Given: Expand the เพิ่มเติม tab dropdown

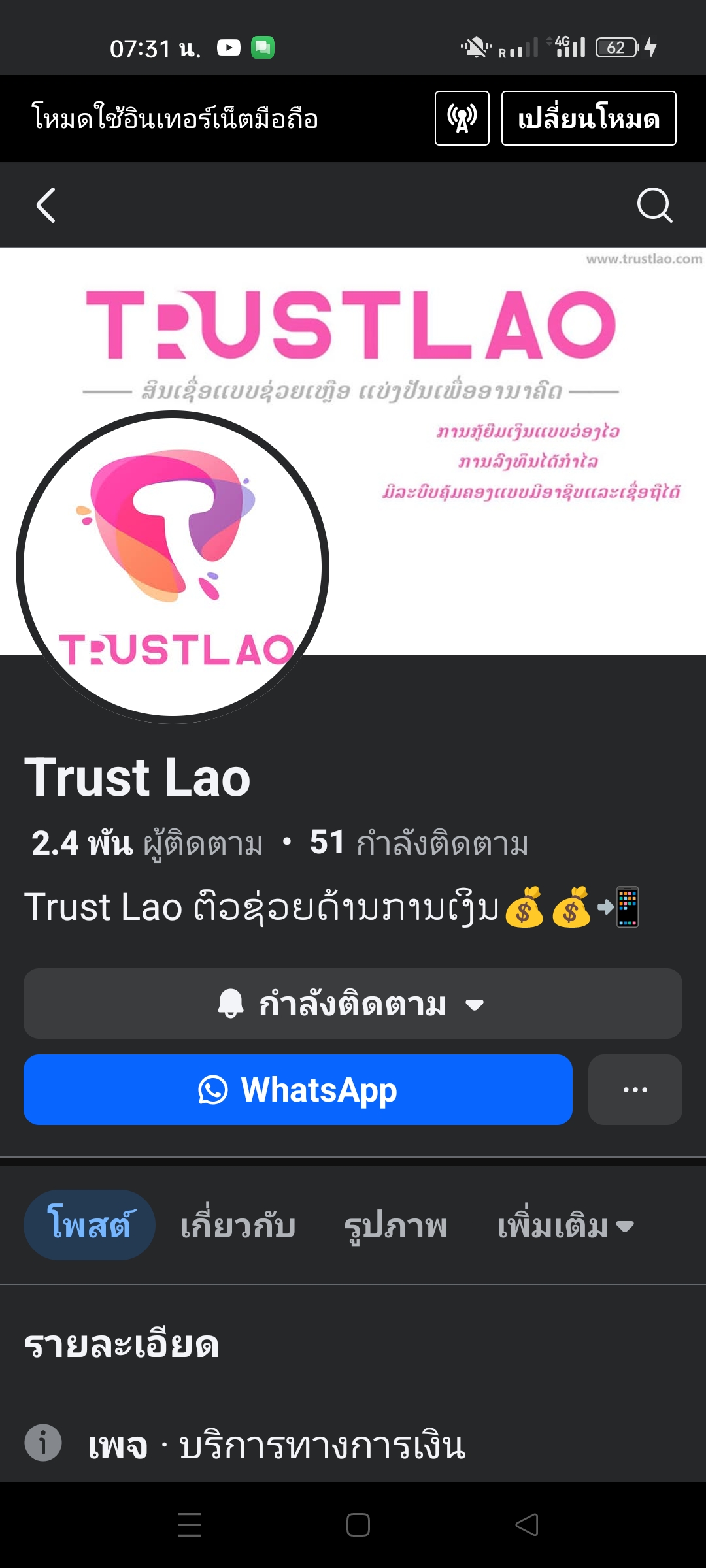Looking at the screenshot, I should point(565,1225).
